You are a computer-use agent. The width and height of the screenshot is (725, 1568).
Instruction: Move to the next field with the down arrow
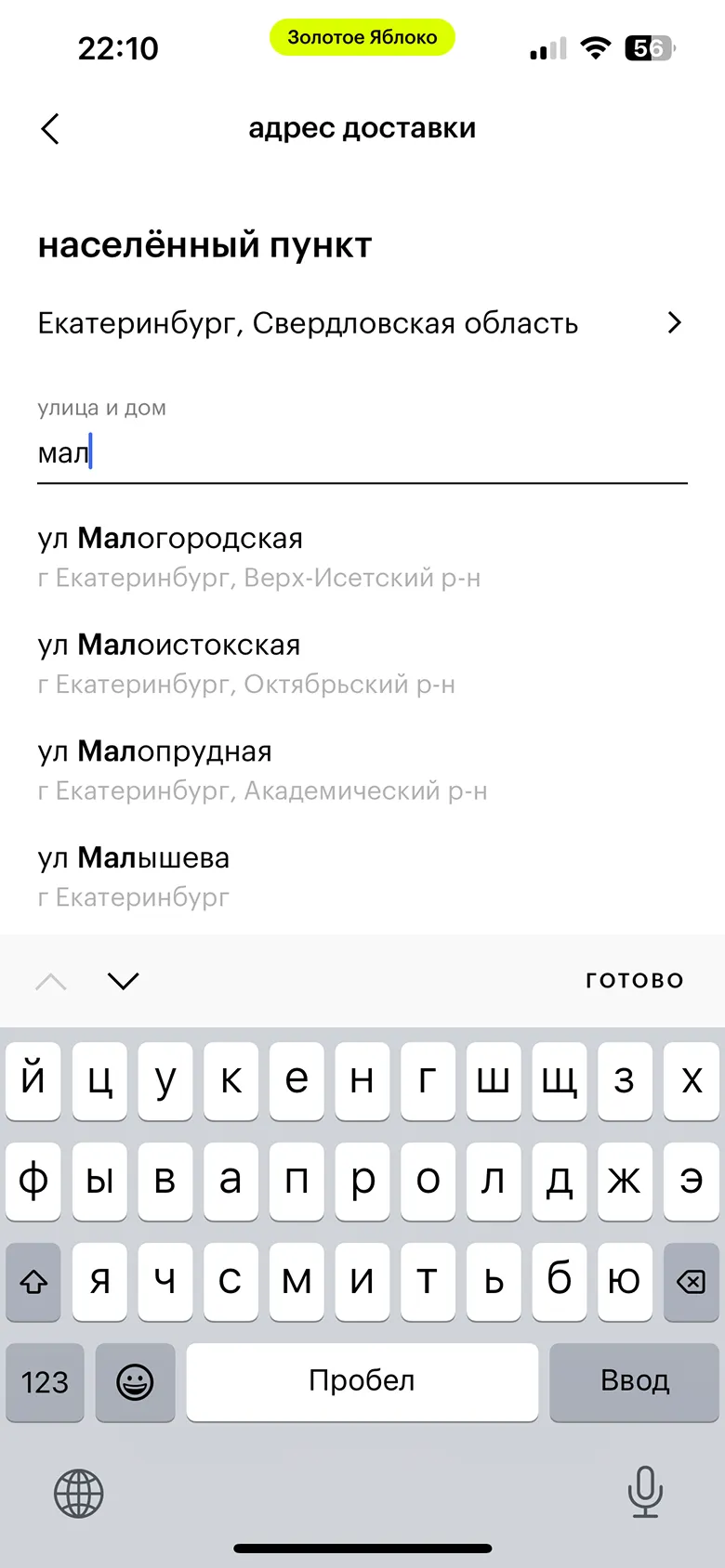pos(123,981)
